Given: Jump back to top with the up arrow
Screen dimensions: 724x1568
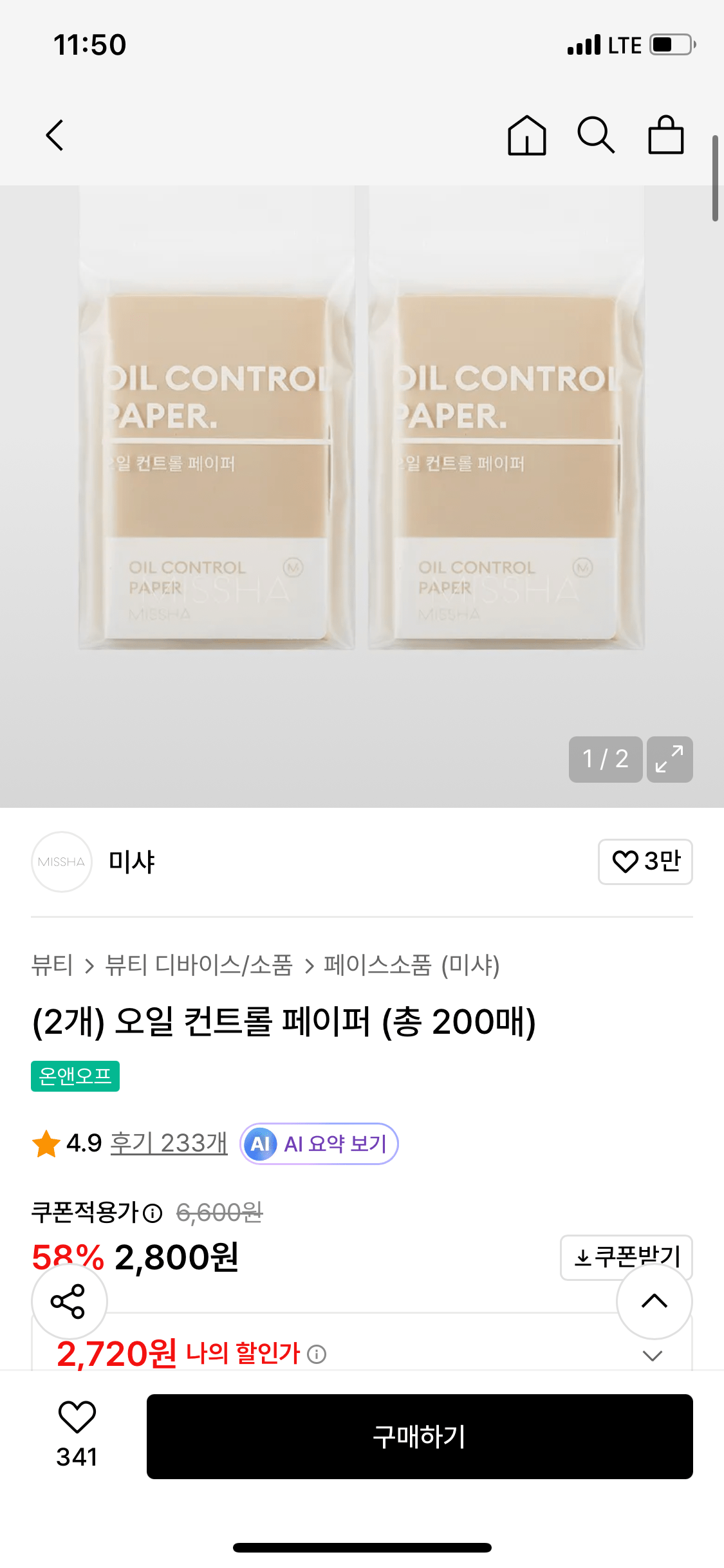Looking at the screenshot, I should click(x=654, y=1301).
